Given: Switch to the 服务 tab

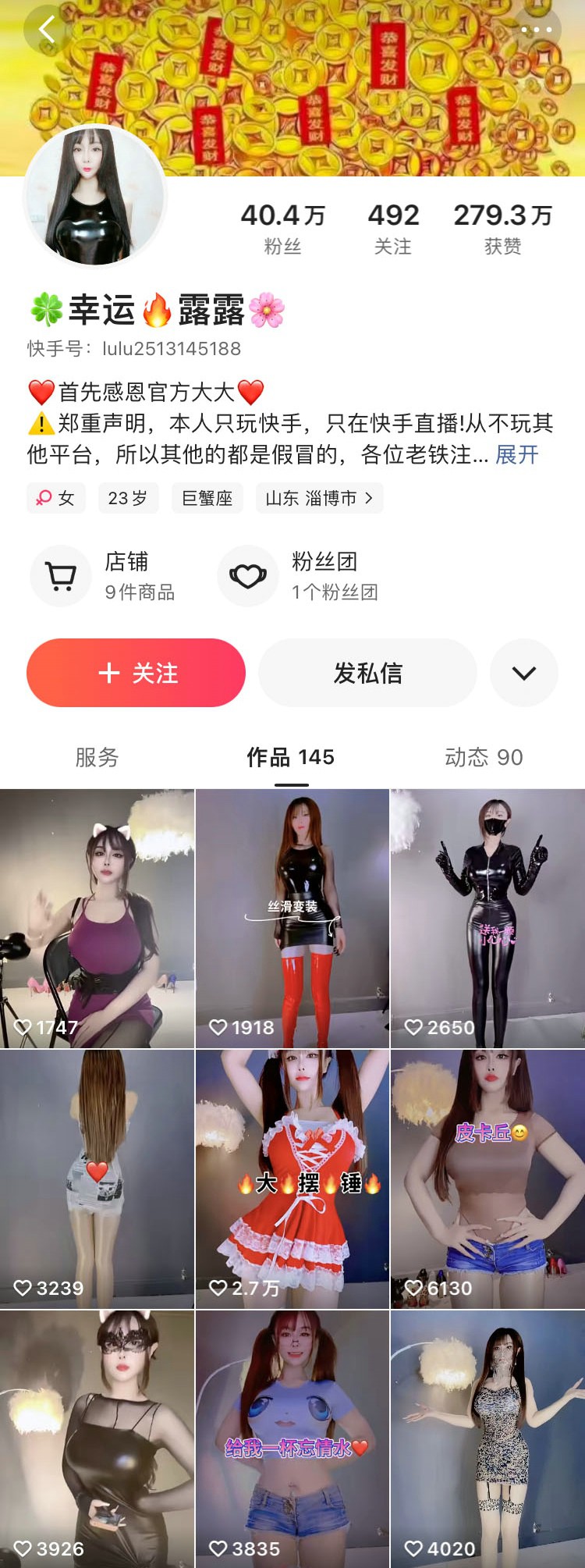Looking at the screenshot, I should coord(97,757).
